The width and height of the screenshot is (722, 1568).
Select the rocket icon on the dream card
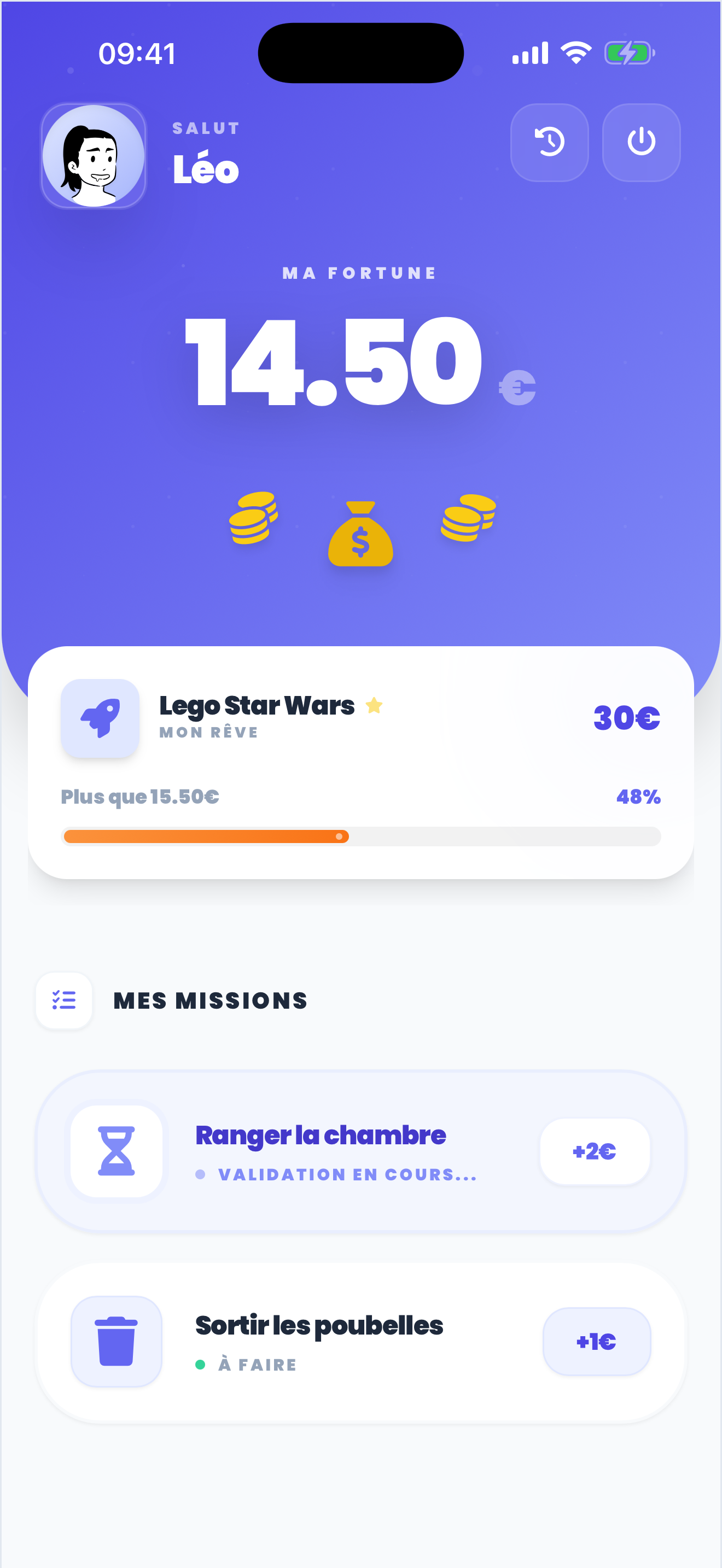coord(101,718)
